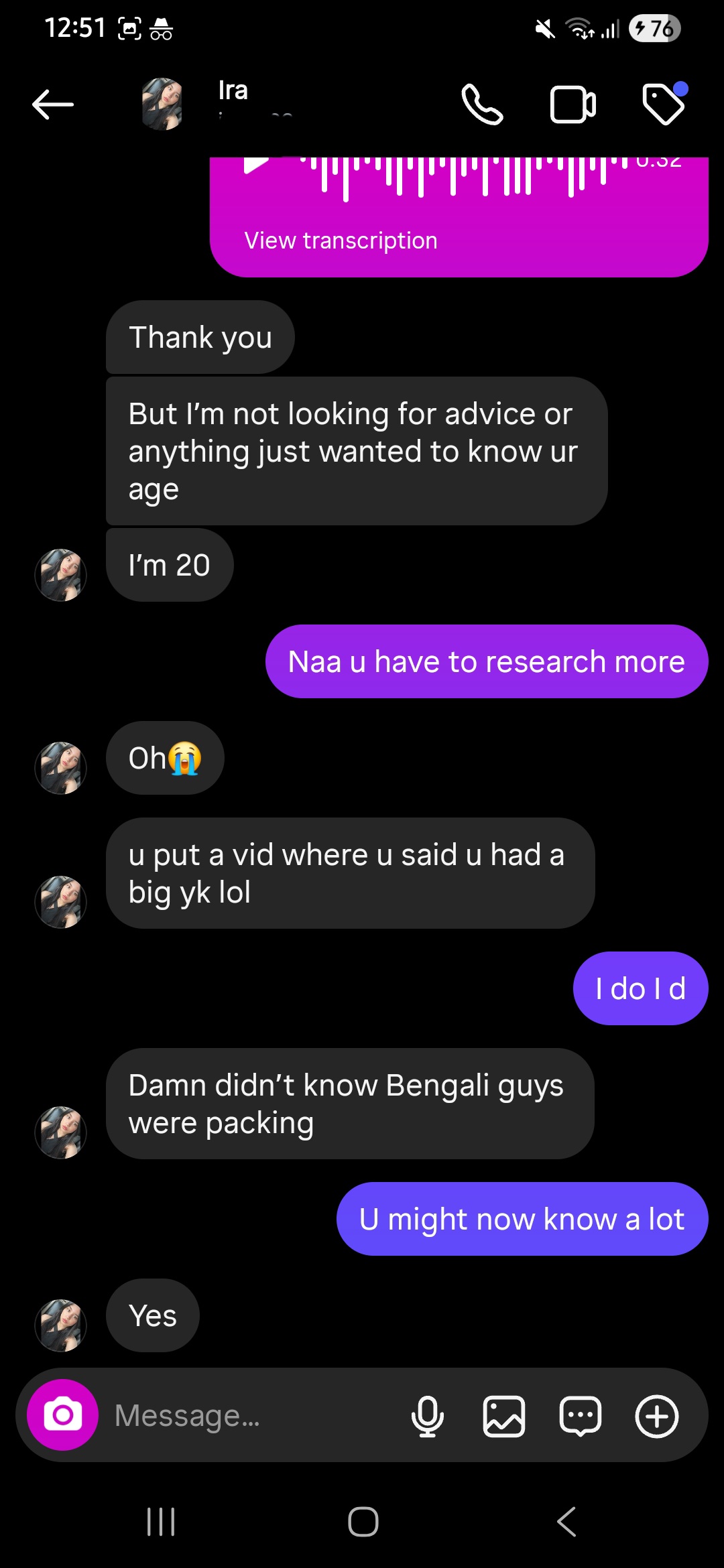Viewport: 724px width, 1568px height.
Task: Open the label tag icon
Action: (664, 104)
